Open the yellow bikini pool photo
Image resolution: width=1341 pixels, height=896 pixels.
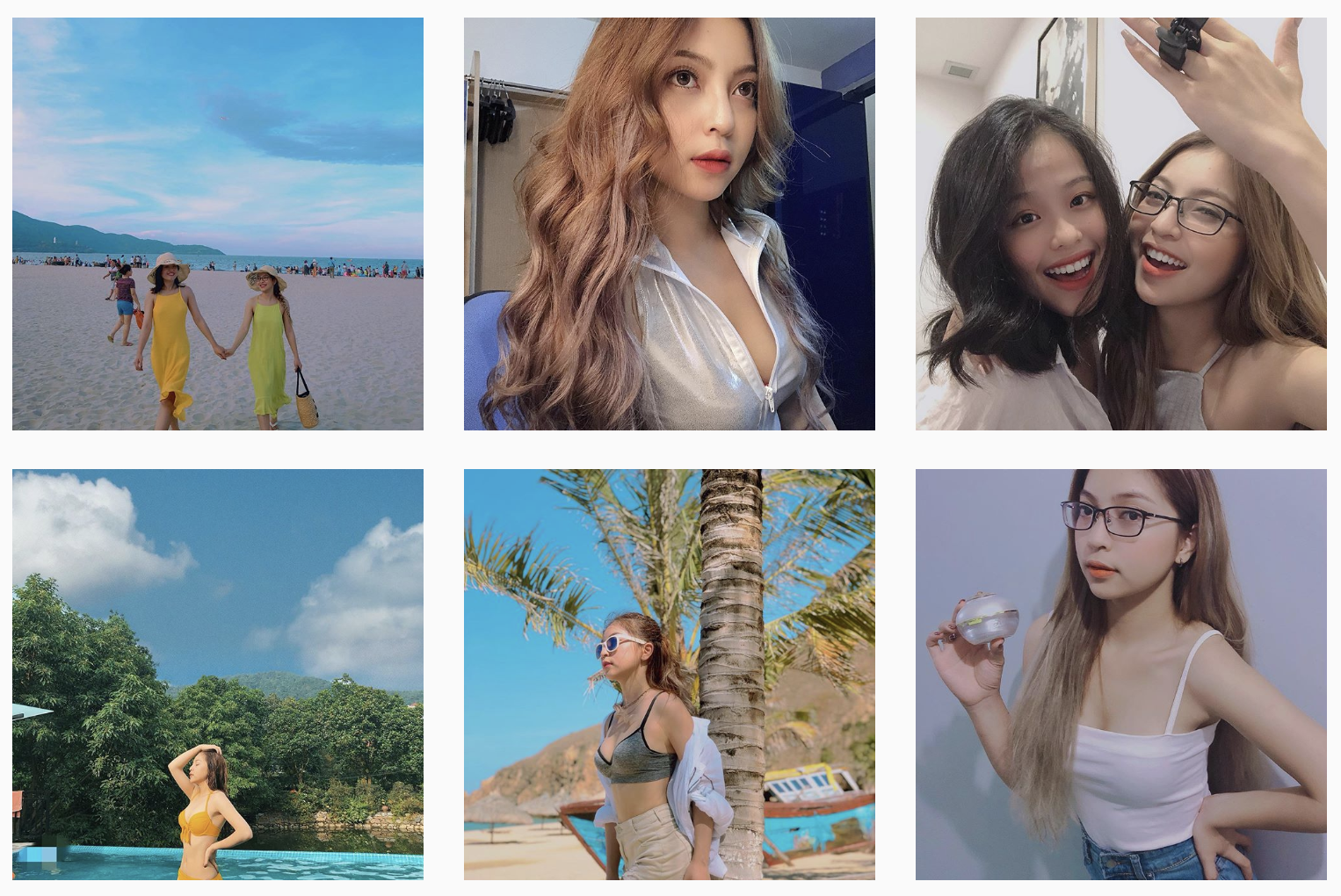(x=218, y=675)
